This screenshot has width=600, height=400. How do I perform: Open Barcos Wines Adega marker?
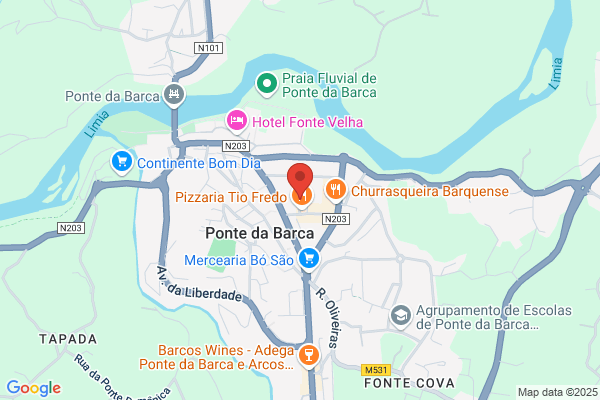pyautogui.click(x=309, y=356)
